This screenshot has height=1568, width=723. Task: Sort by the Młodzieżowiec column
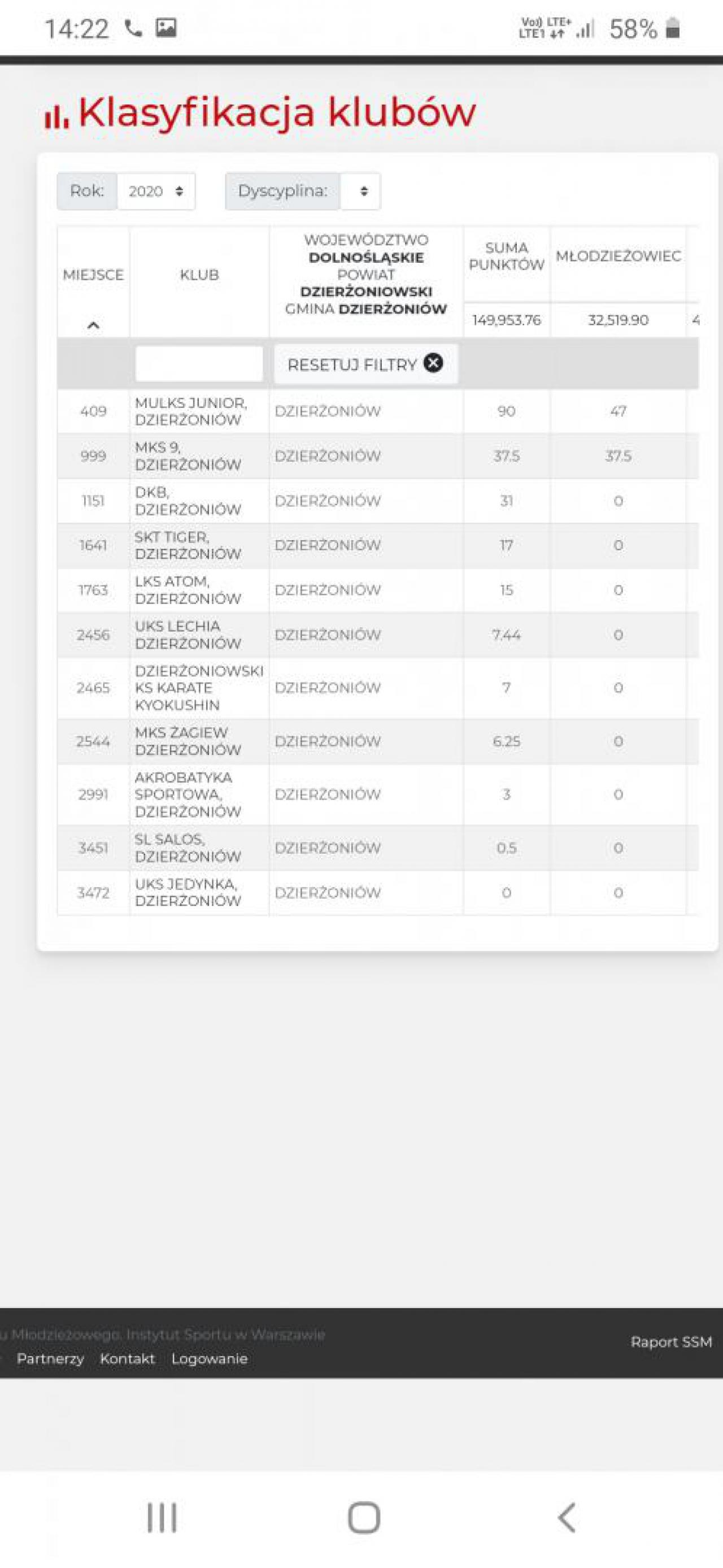click(619, 257)
